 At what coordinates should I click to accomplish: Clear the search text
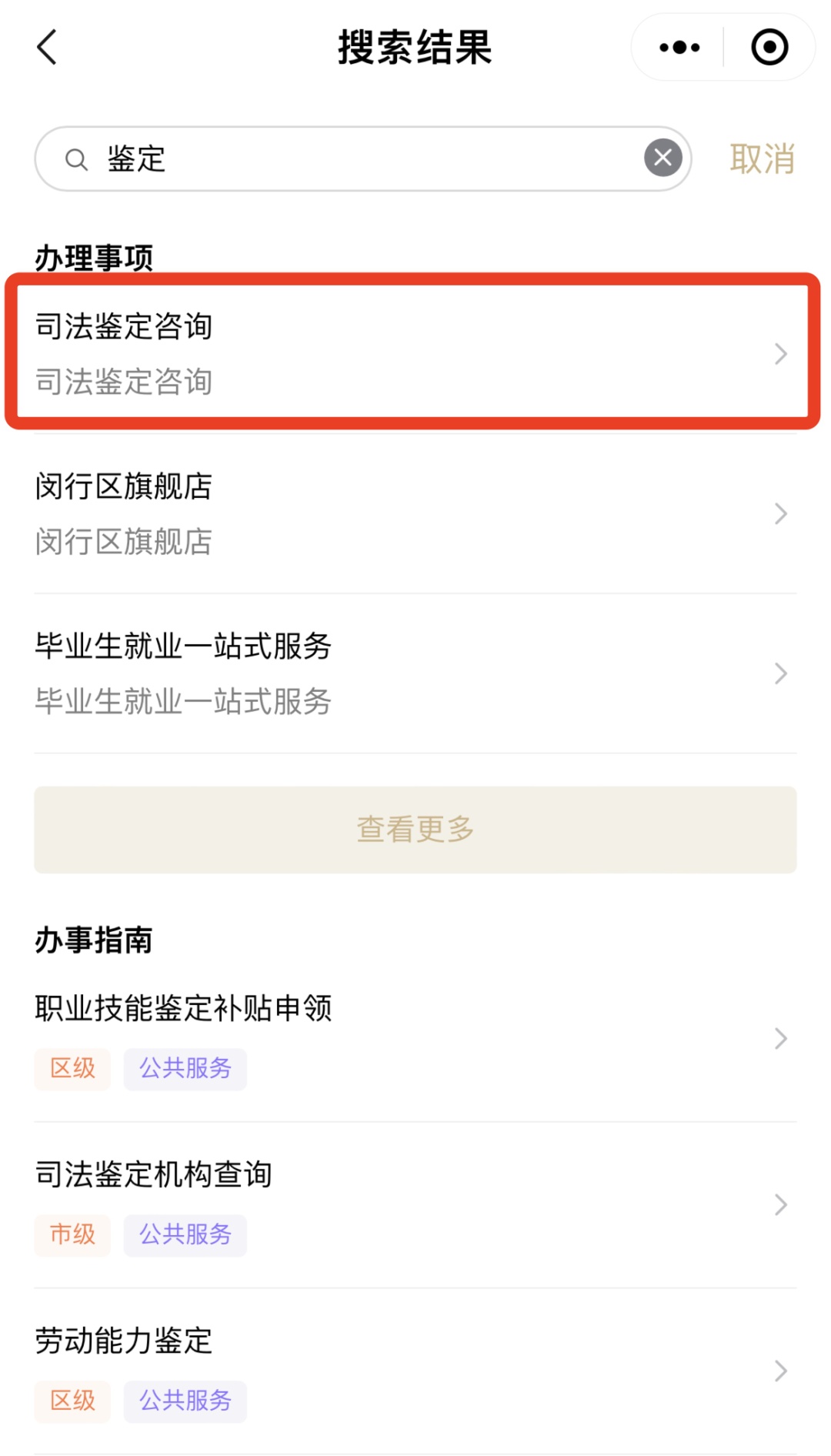tap(662, 159)
